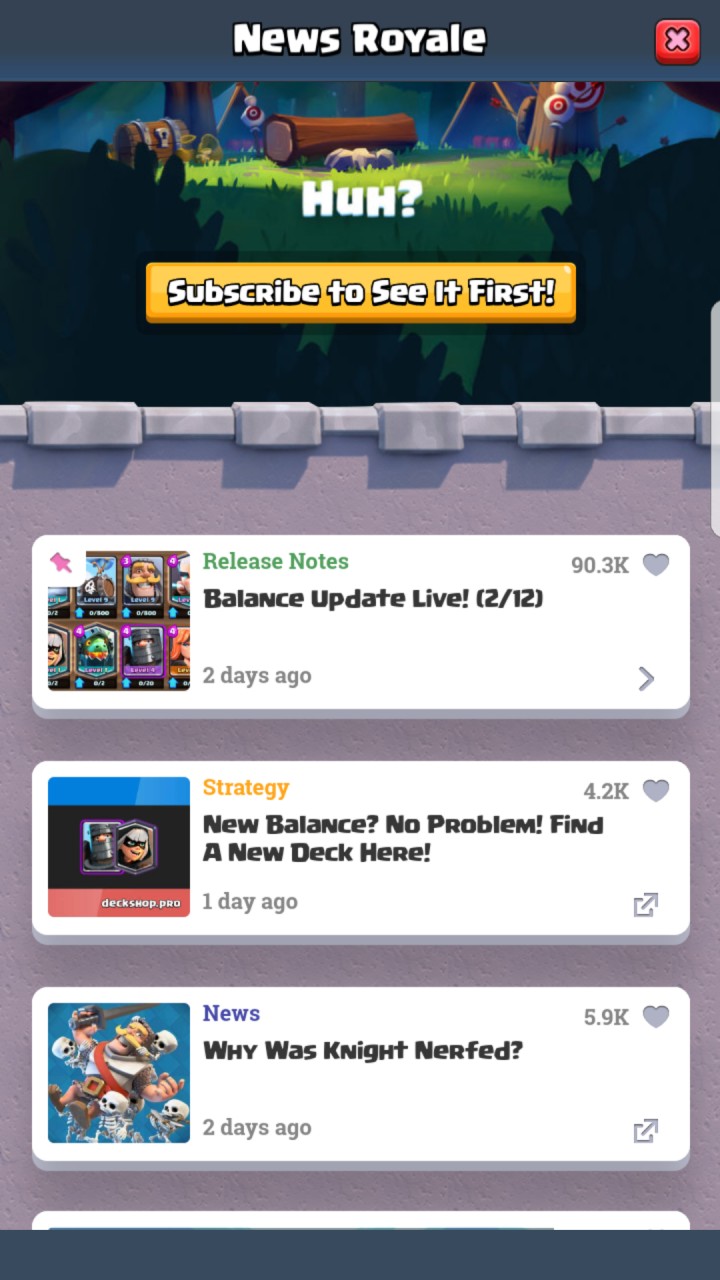Like the Balance Update Live post
The height and width of the screenshot is (1280, 720).
tap(655, 565)
